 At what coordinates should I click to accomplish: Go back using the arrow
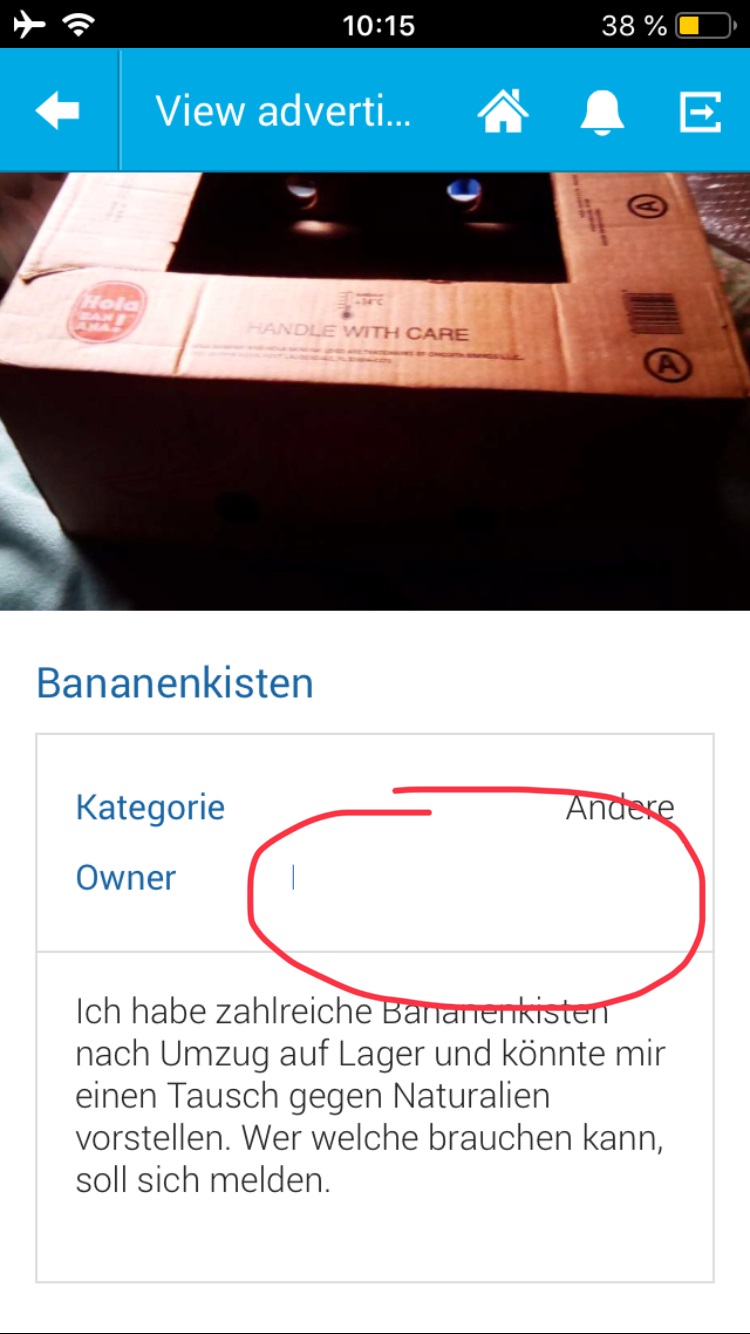point(57,110)
